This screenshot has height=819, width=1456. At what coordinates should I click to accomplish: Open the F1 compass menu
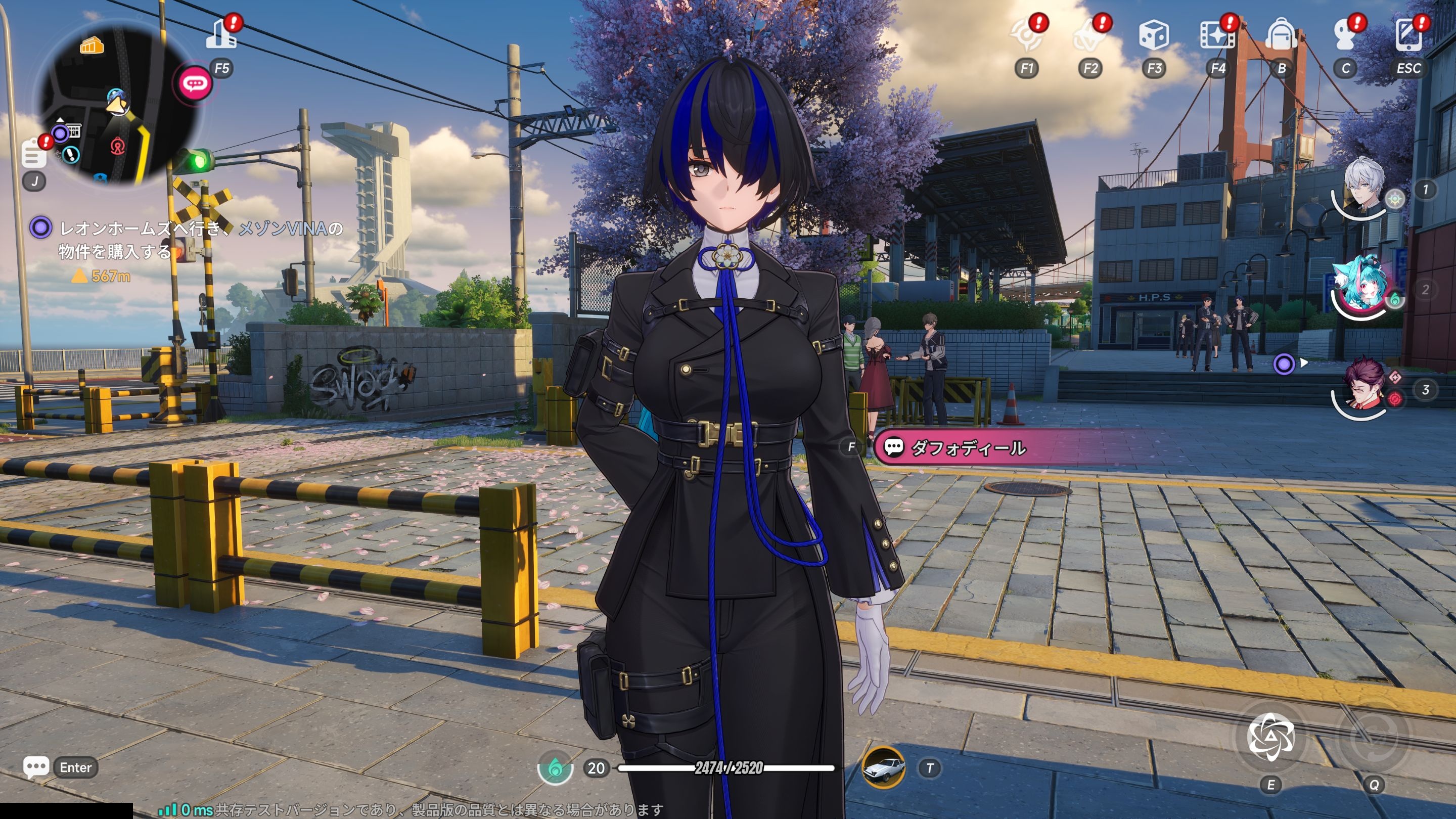[1026, 35]
